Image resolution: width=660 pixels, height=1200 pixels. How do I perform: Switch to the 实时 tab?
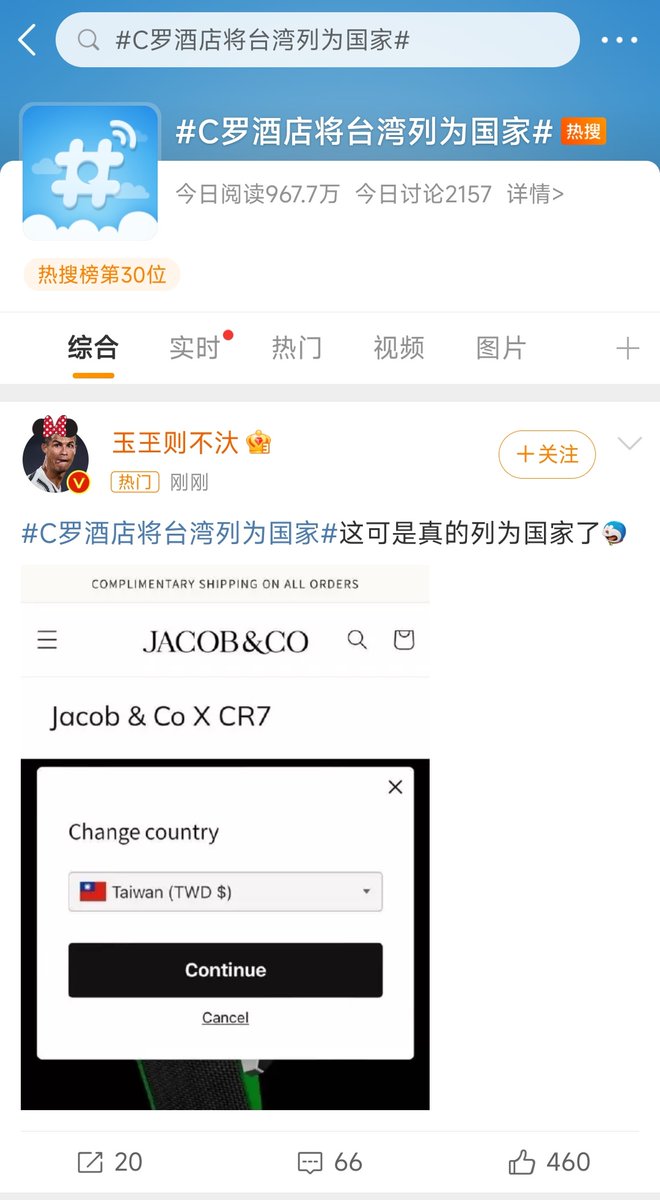(x=195, y=348)
